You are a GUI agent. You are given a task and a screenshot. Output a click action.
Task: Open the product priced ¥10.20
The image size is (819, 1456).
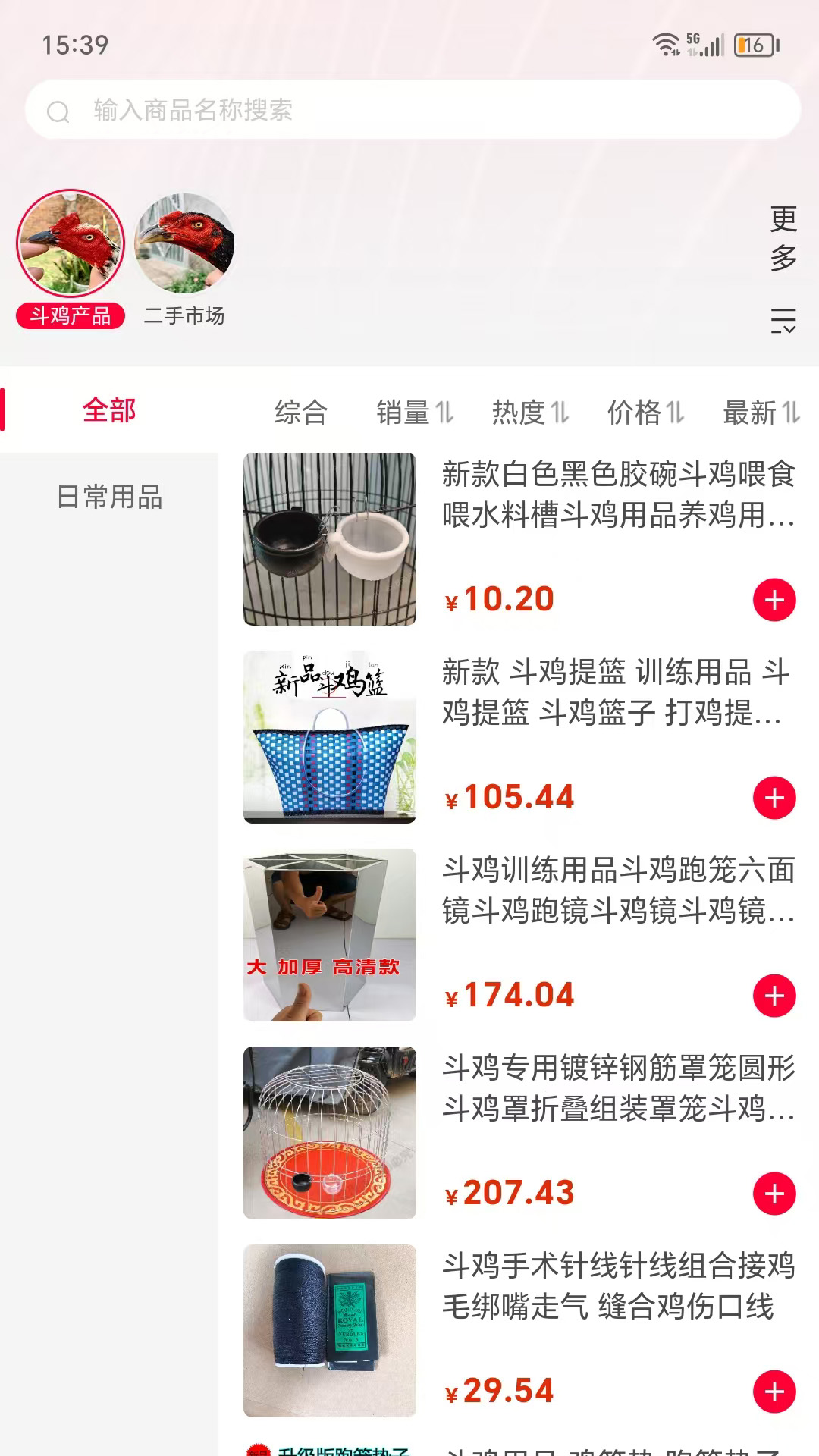[331, 538]
